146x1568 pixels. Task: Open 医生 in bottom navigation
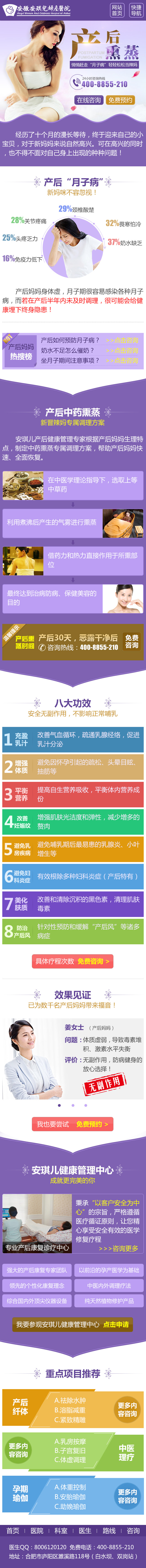[85, 1530]
